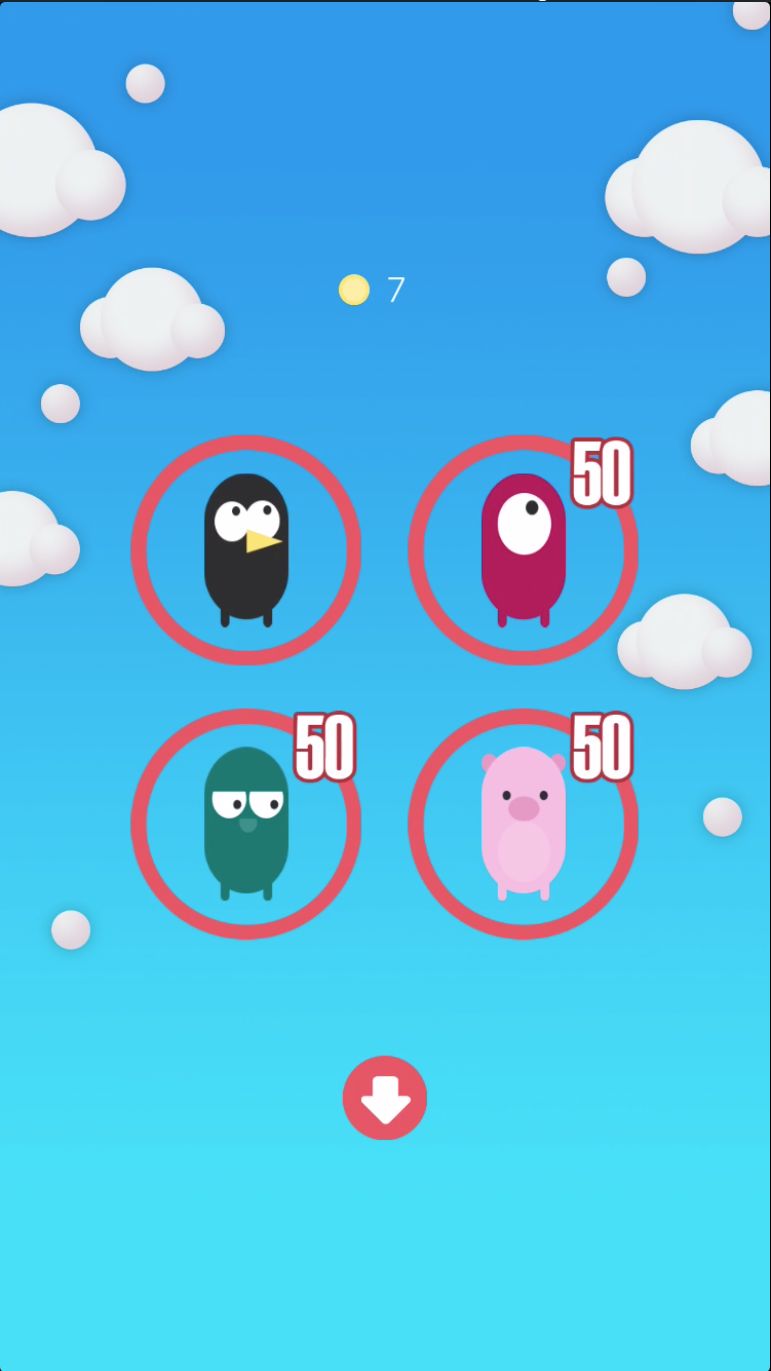
Task: Unlock the pink pig character
Action: click(x=523, y=824)
